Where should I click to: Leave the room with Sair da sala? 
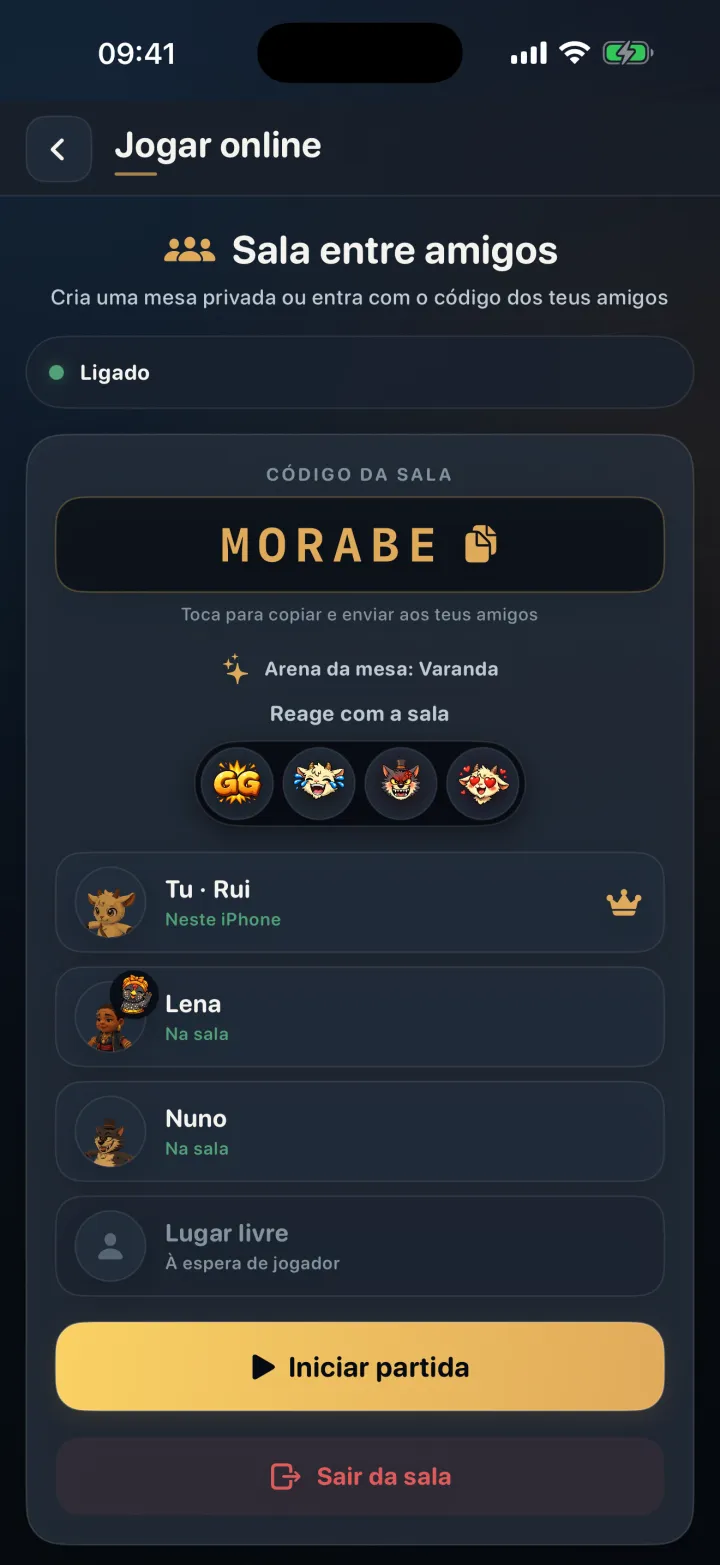(x=360, y=1476)
